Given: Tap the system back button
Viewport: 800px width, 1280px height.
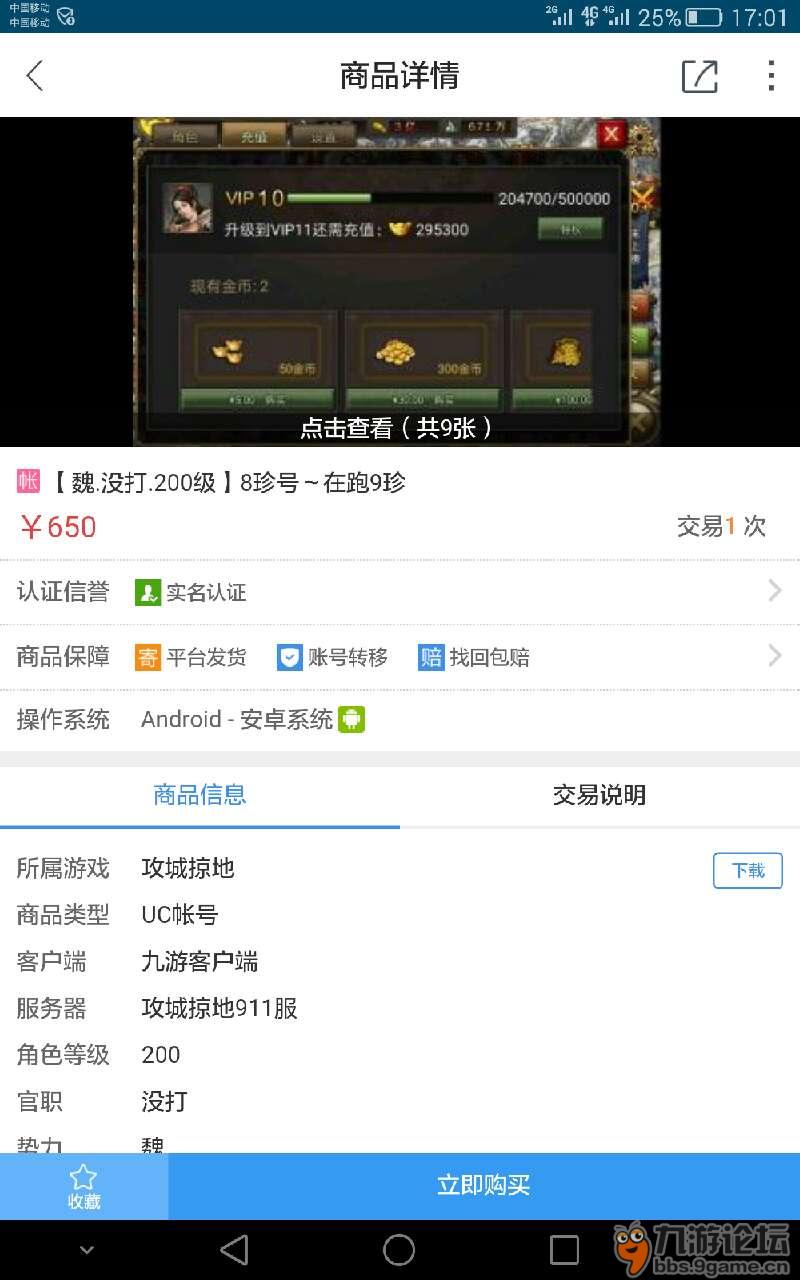Looking at the screenshot, I should click(234, 1249).
